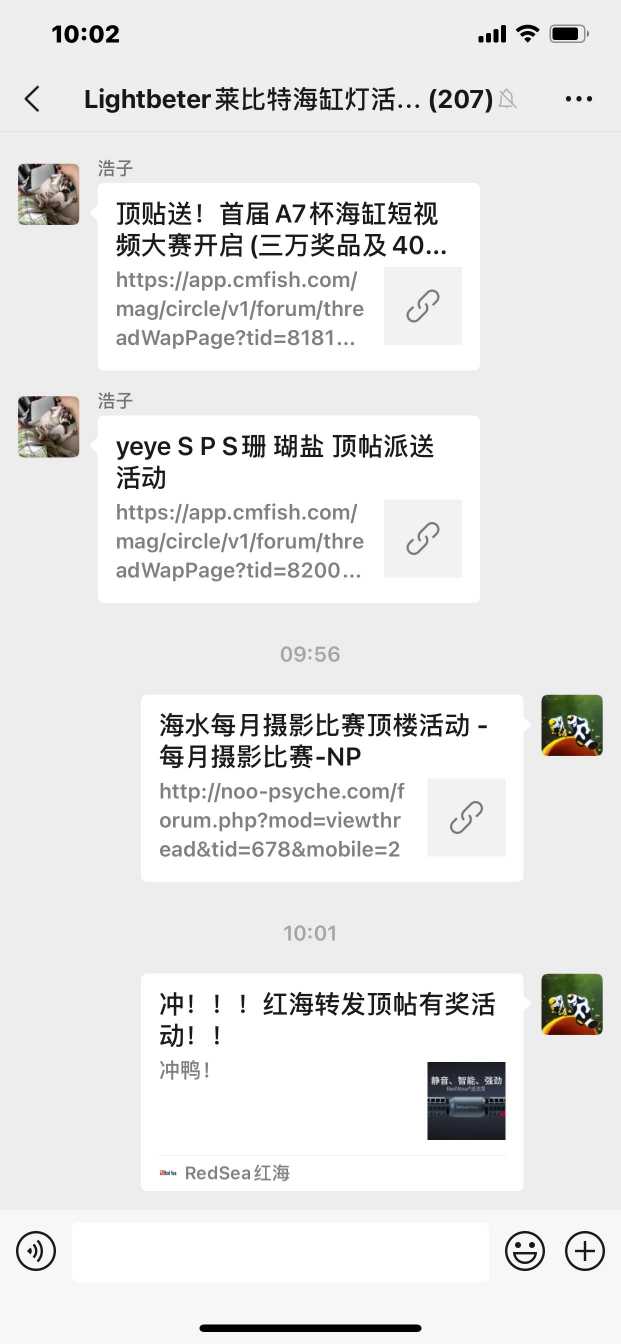This screenshot has width=621, height=1344.
Task: Open the A7杯海缸短视频大赛 link card
Action: (288, 276)
